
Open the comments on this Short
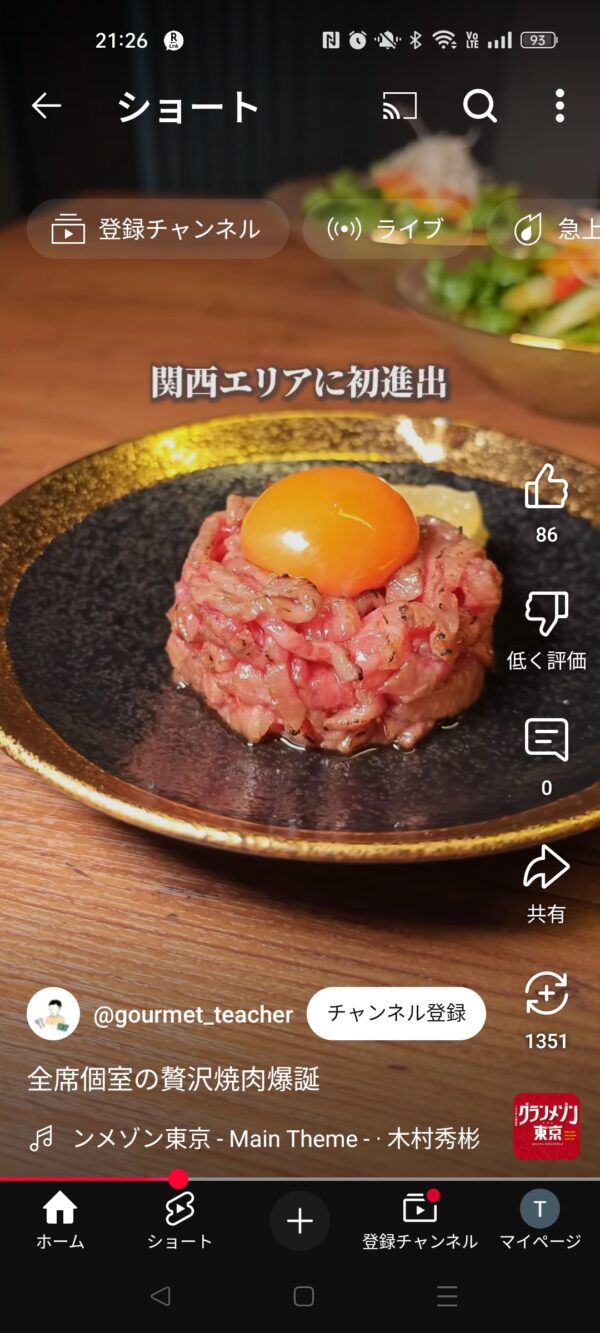point(546,741)
